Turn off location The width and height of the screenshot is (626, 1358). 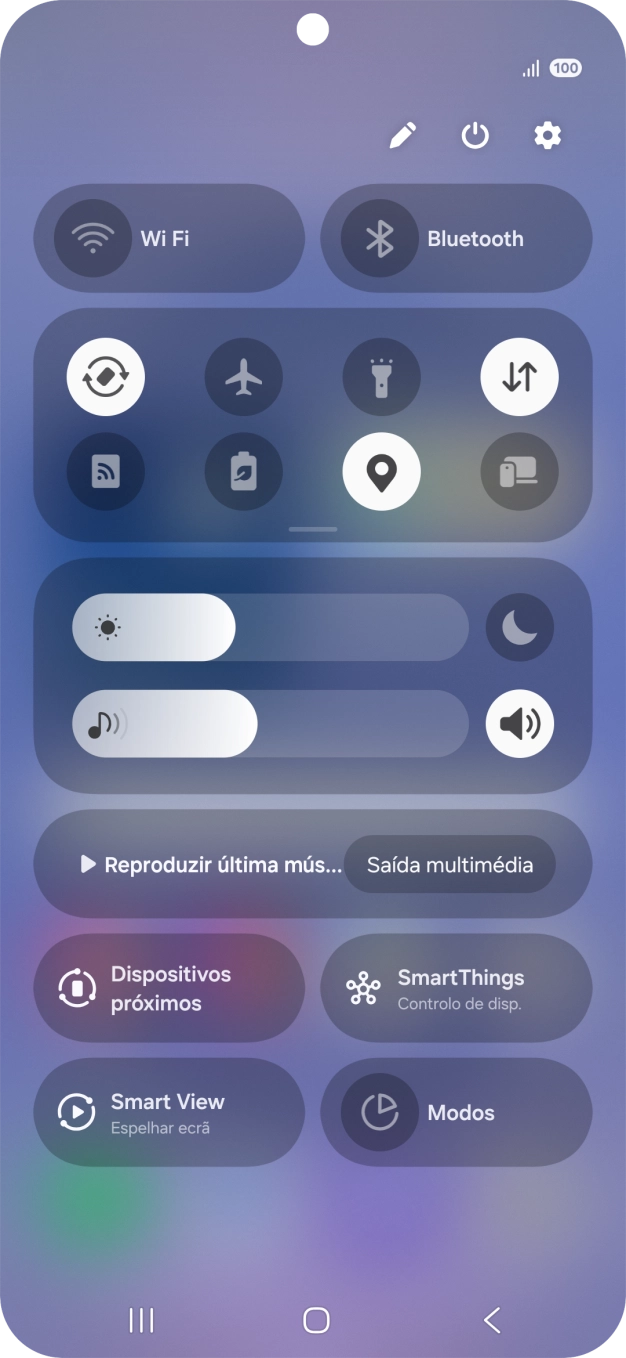pos(382,472)
